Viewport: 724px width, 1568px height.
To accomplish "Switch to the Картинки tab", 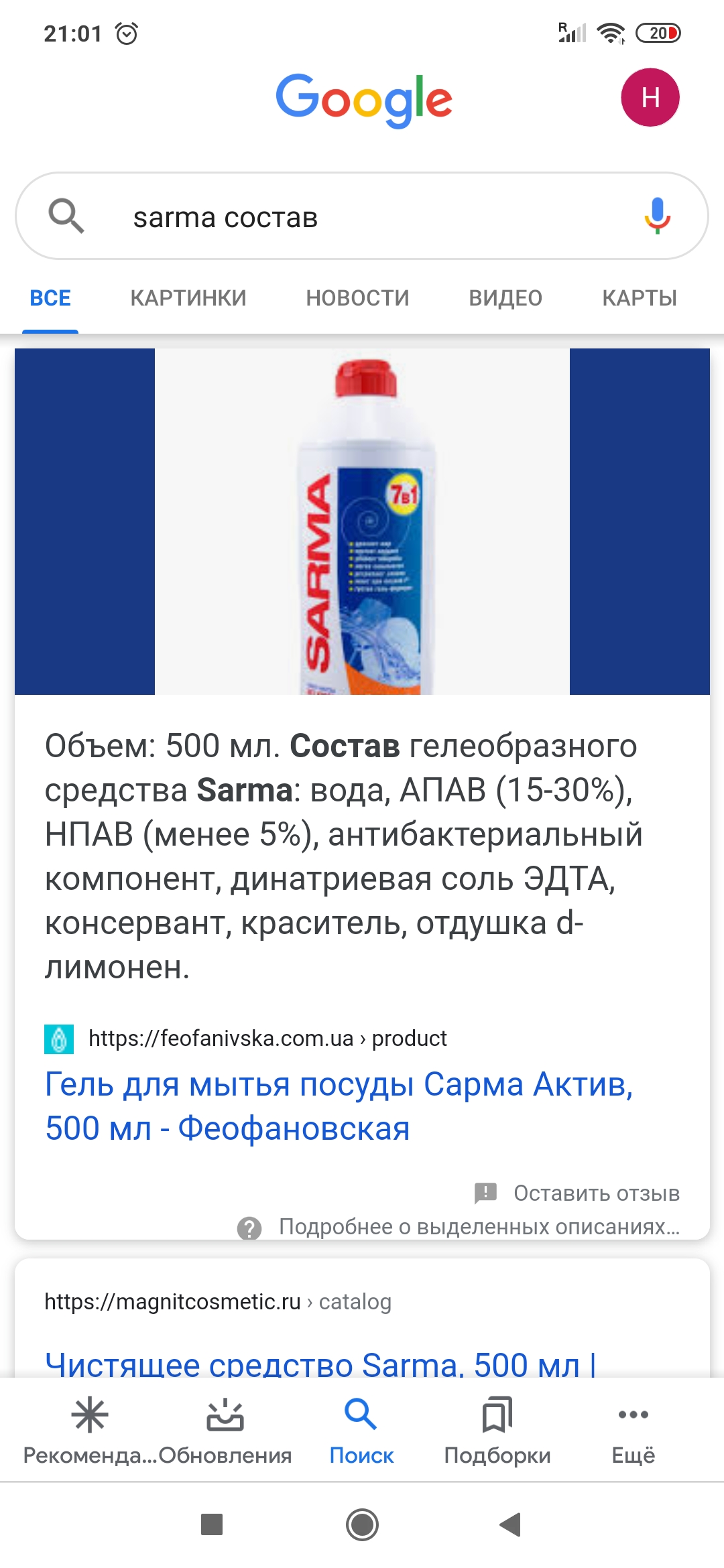I will click(188, 298).
